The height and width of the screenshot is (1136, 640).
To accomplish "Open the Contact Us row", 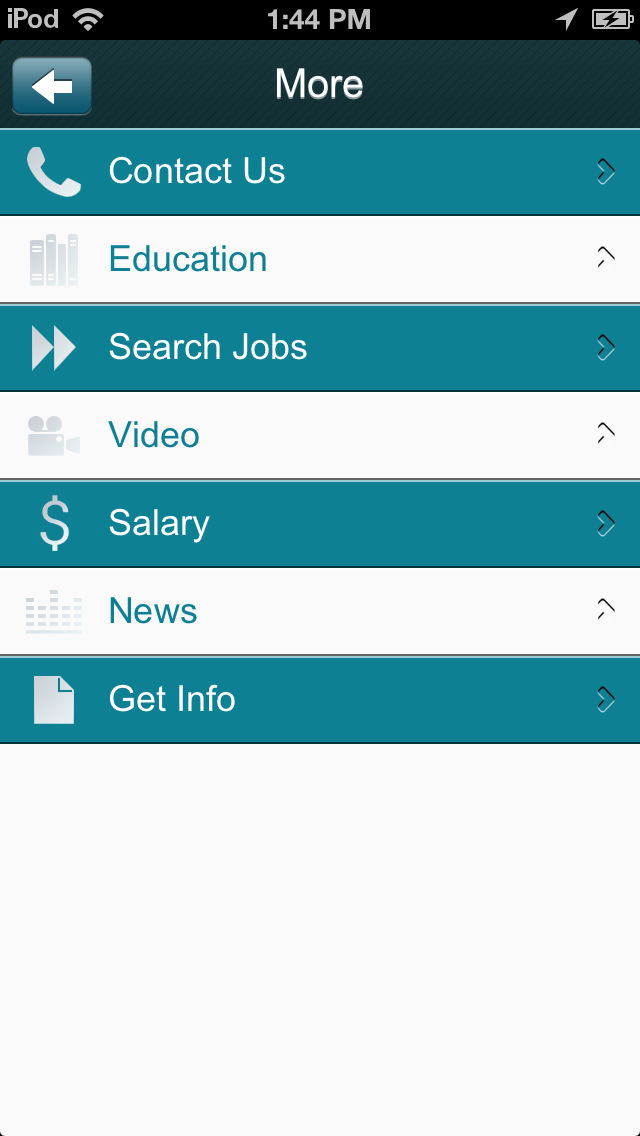I will [x=320, y=172].
